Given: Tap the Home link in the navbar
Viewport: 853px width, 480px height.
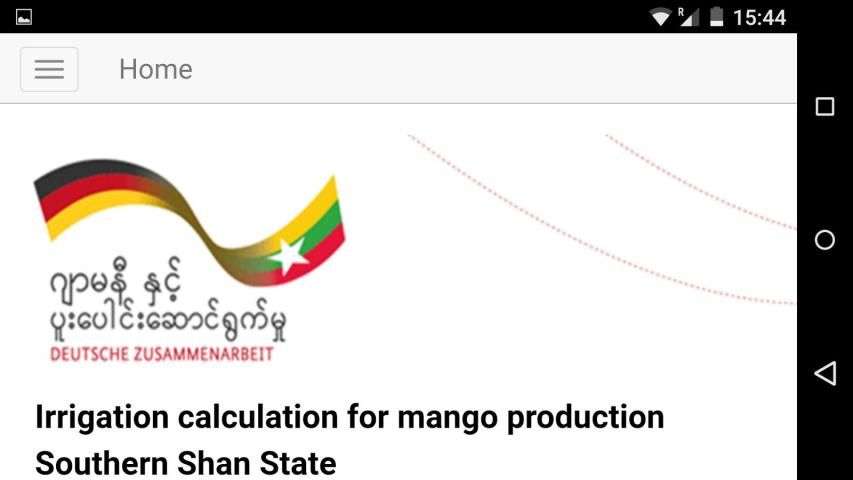Looking at the screenshot, I should coord(155,69).
